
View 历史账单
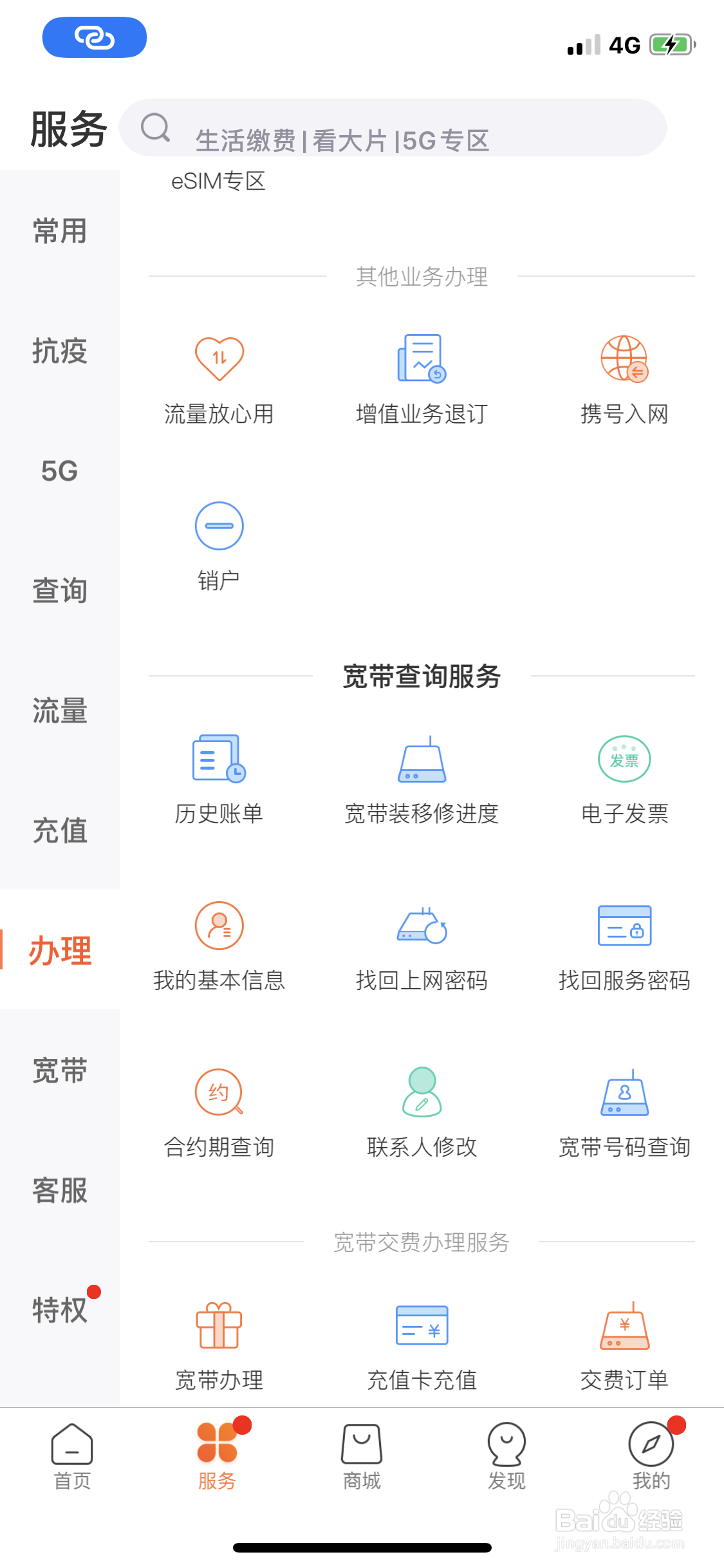coord(219,780)
